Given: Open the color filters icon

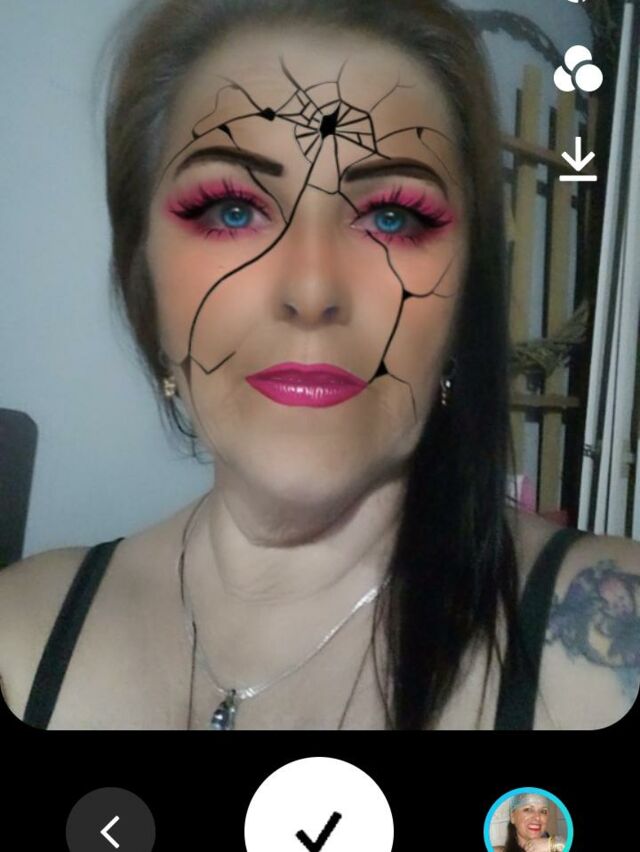Looking at the screenshot, I should point(578,69).
